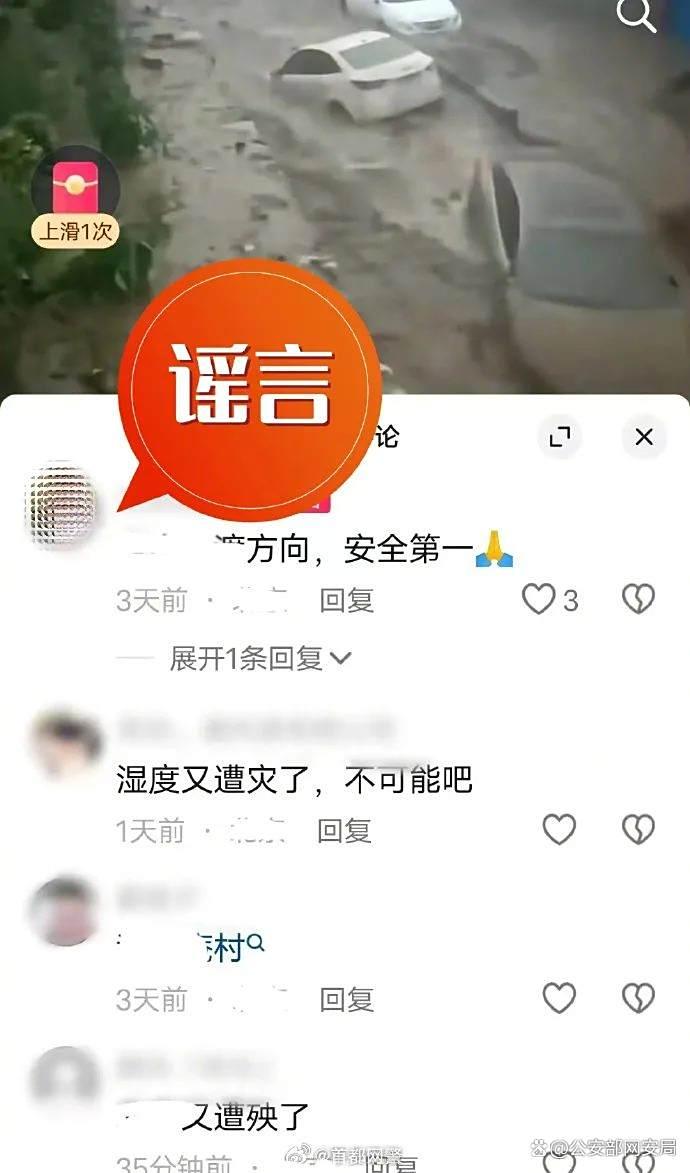Dislike the comment ending in 安全第一
The image size is (690, 1173).
[x=638, y=600]
